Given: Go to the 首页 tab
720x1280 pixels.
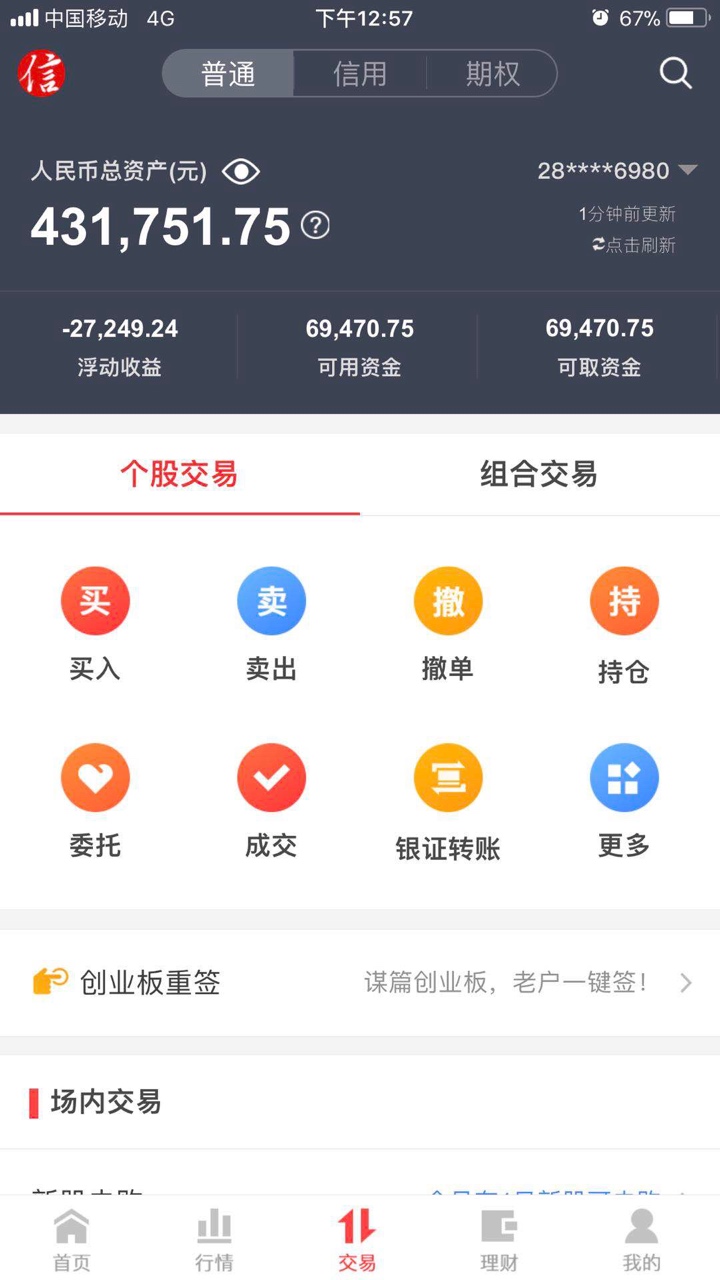Looking at the screenshot, I should pos(72,1239).
